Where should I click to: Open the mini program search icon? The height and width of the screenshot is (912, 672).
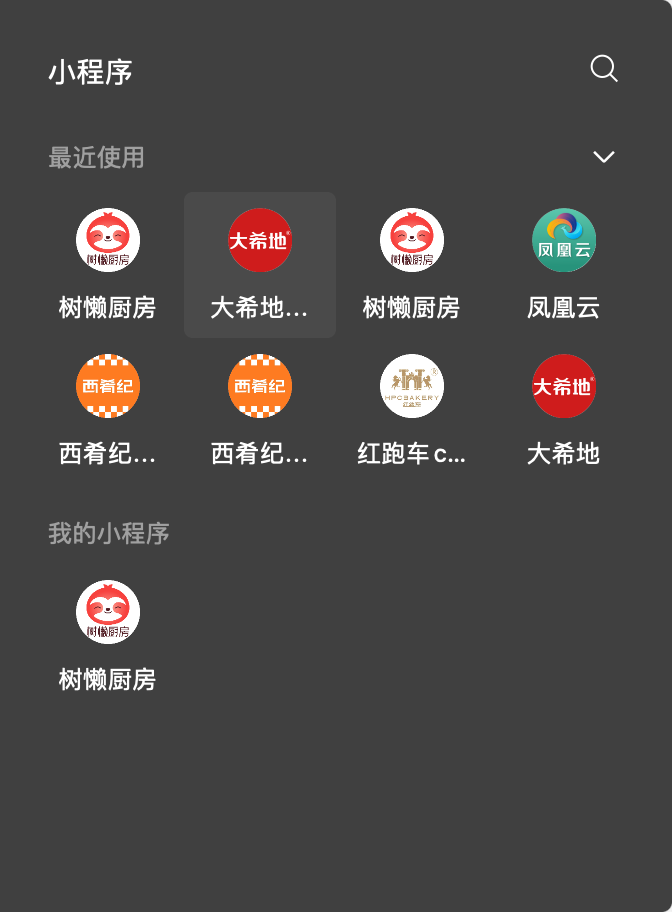click(x=604, y=69)
